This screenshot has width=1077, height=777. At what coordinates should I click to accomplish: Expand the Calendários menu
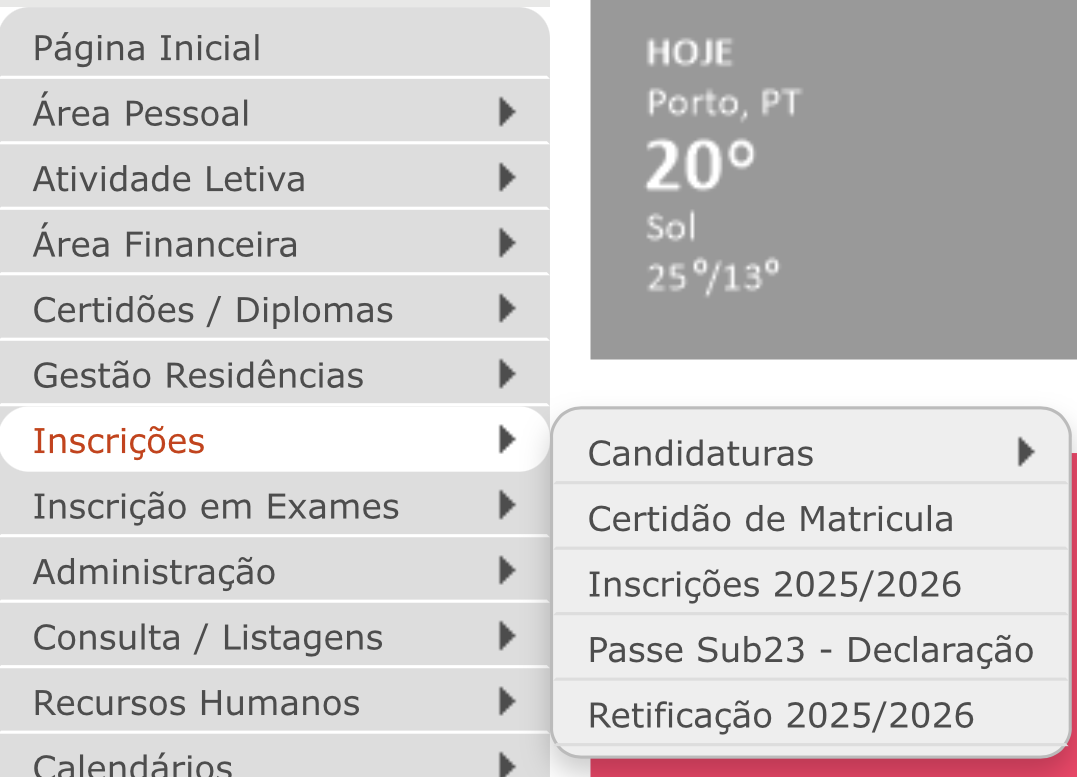(x=133, y=765)
